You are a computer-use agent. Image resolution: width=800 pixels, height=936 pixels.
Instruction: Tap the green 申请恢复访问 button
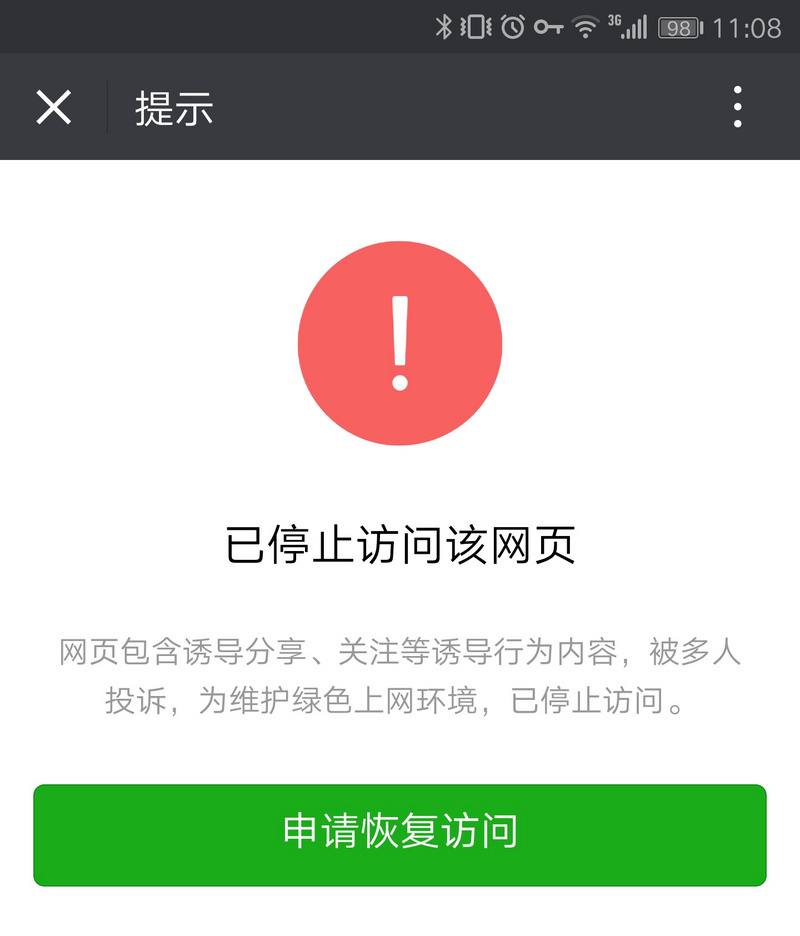click(400, 834)
